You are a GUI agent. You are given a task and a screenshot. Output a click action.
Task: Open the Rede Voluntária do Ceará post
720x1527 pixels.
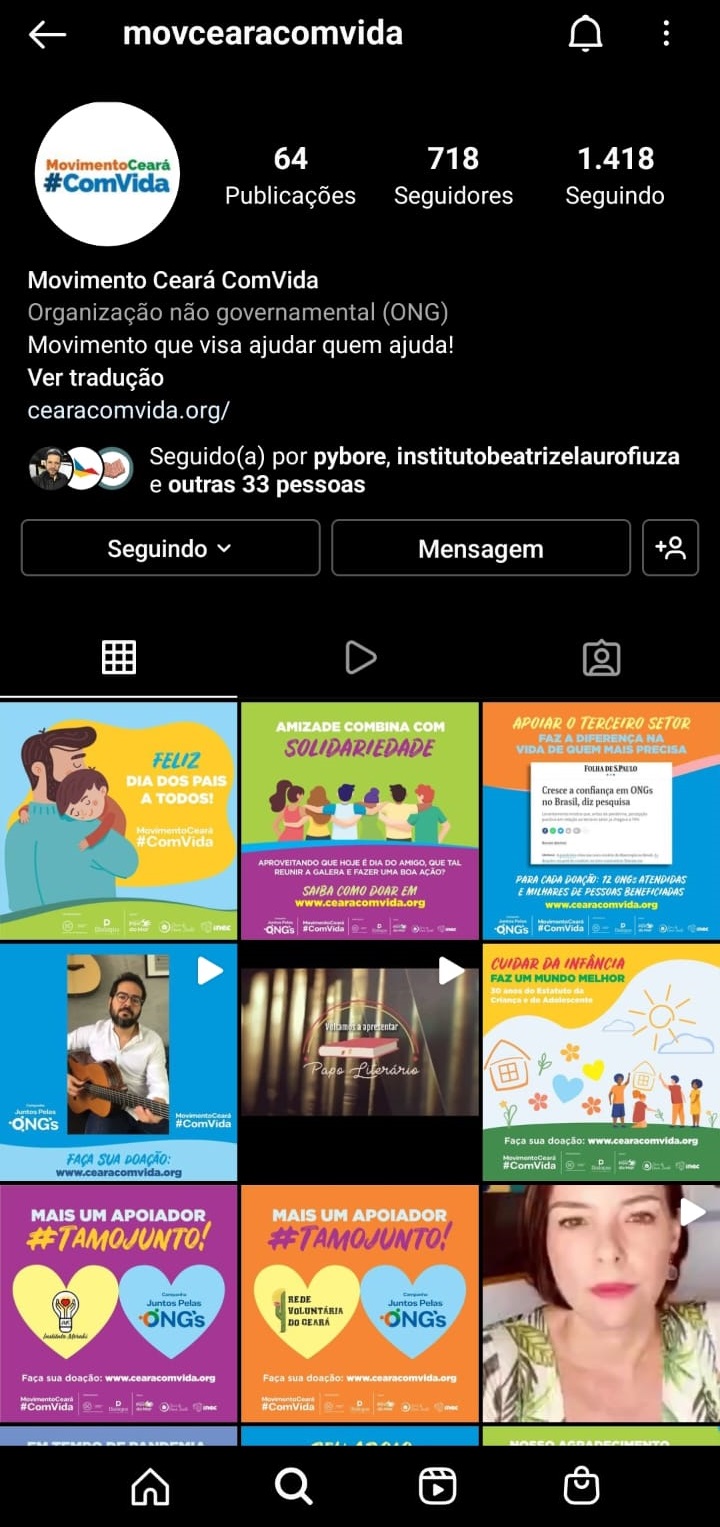click(x=360, y=1303)
